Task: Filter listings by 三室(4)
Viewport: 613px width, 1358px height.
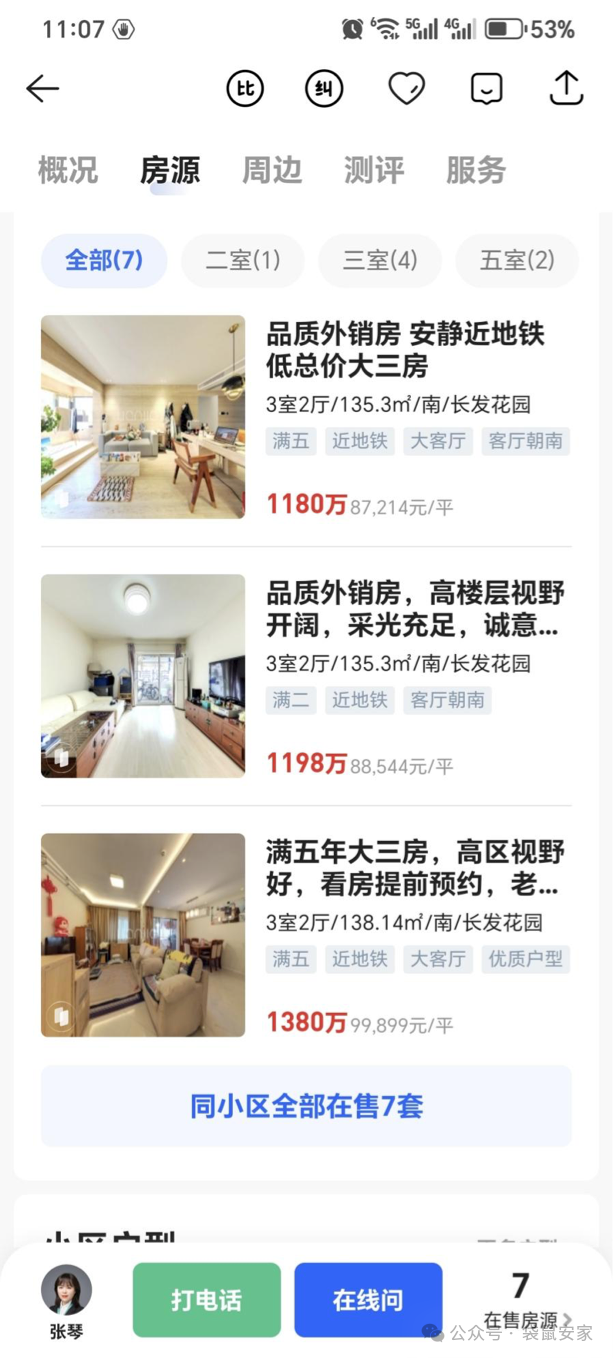Action: (x=380, y=261)
